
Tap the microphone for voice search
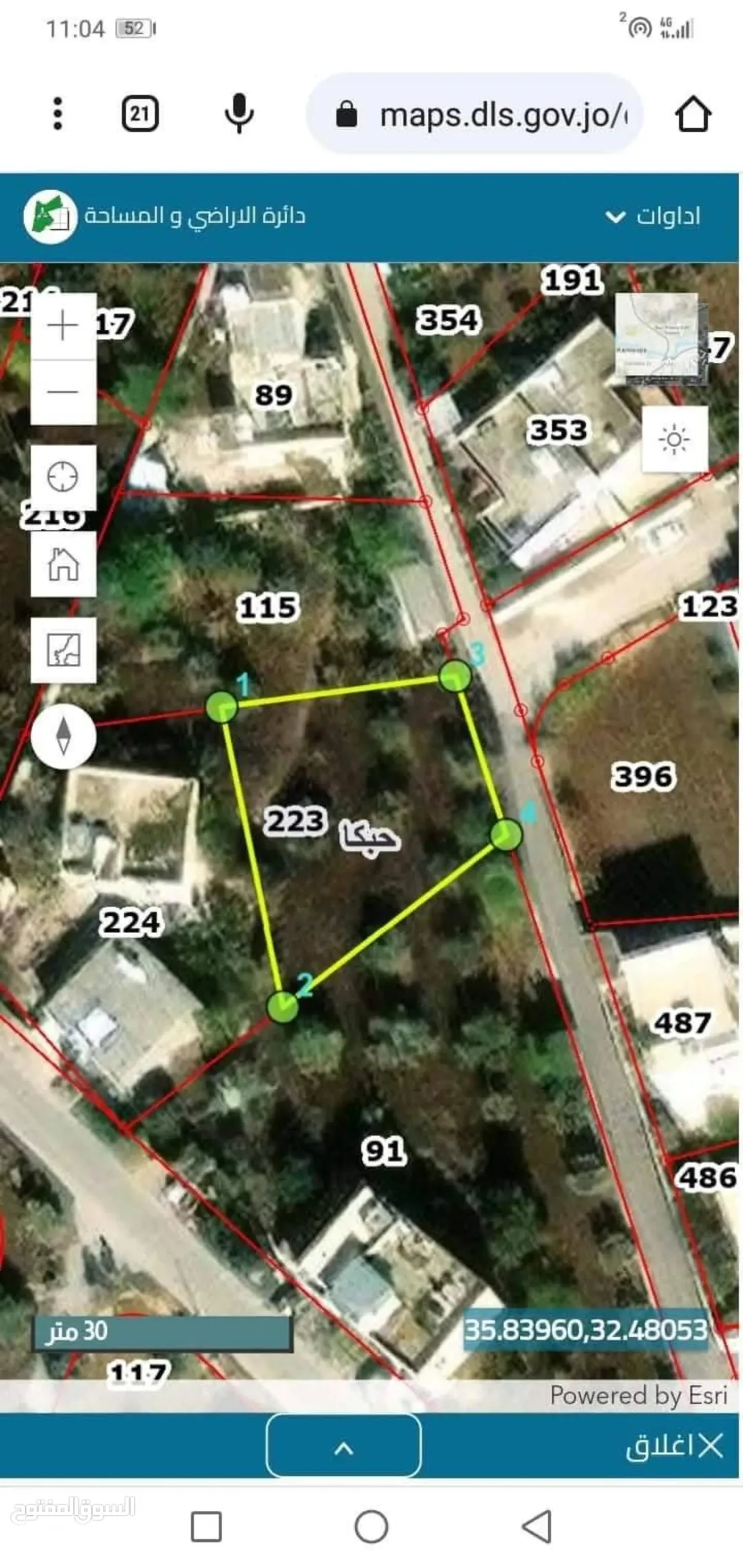[239, 114]
